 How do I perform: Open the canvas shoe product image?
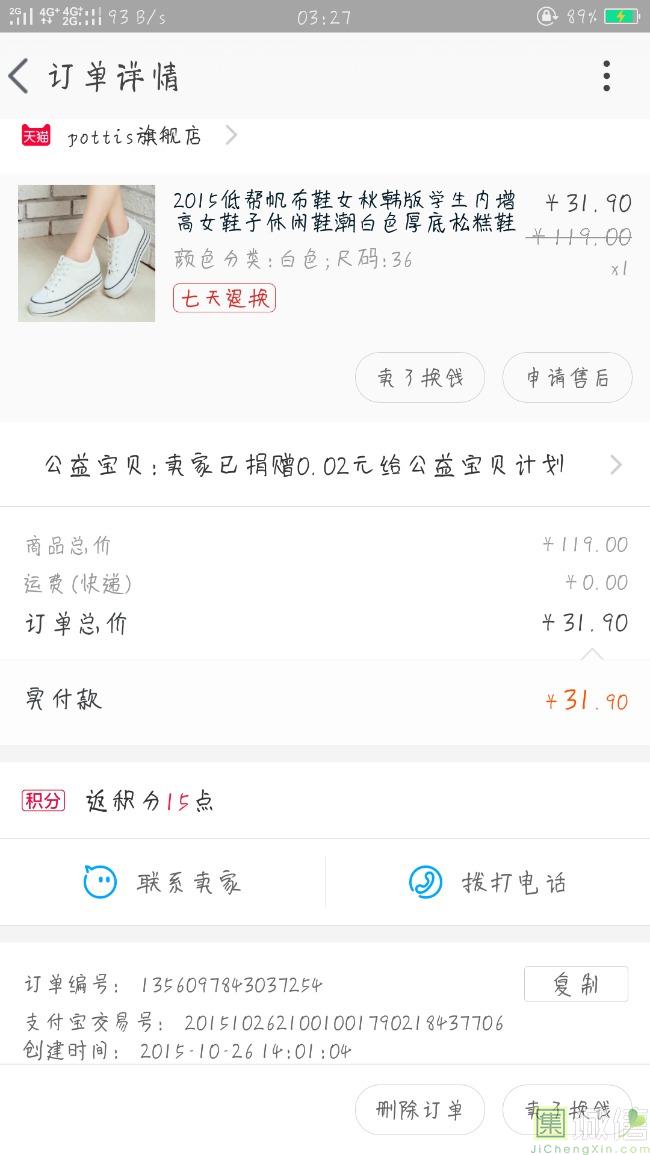click(x=87, y=253)
